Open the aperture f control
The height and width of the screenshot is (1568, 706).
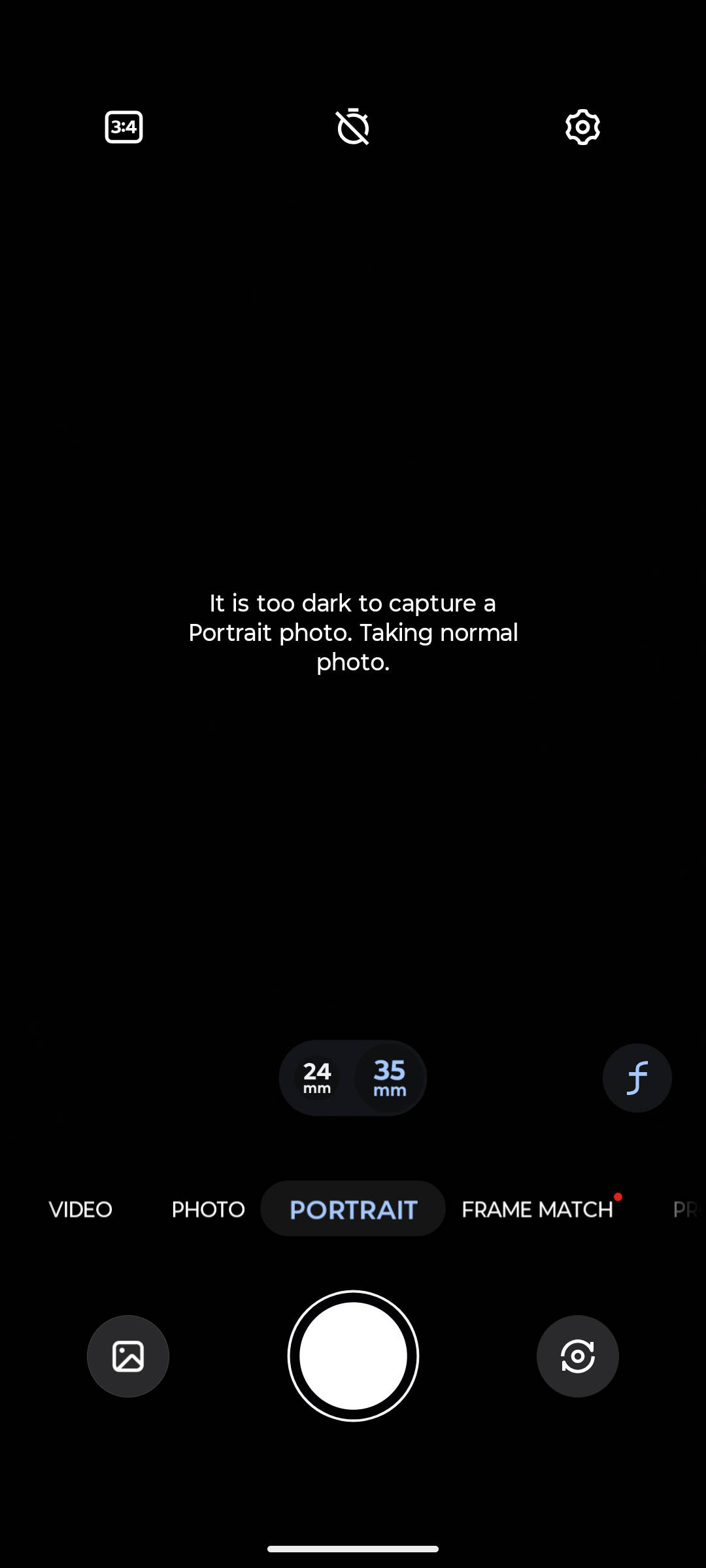pyautogui.click(x=637, y=1077)
